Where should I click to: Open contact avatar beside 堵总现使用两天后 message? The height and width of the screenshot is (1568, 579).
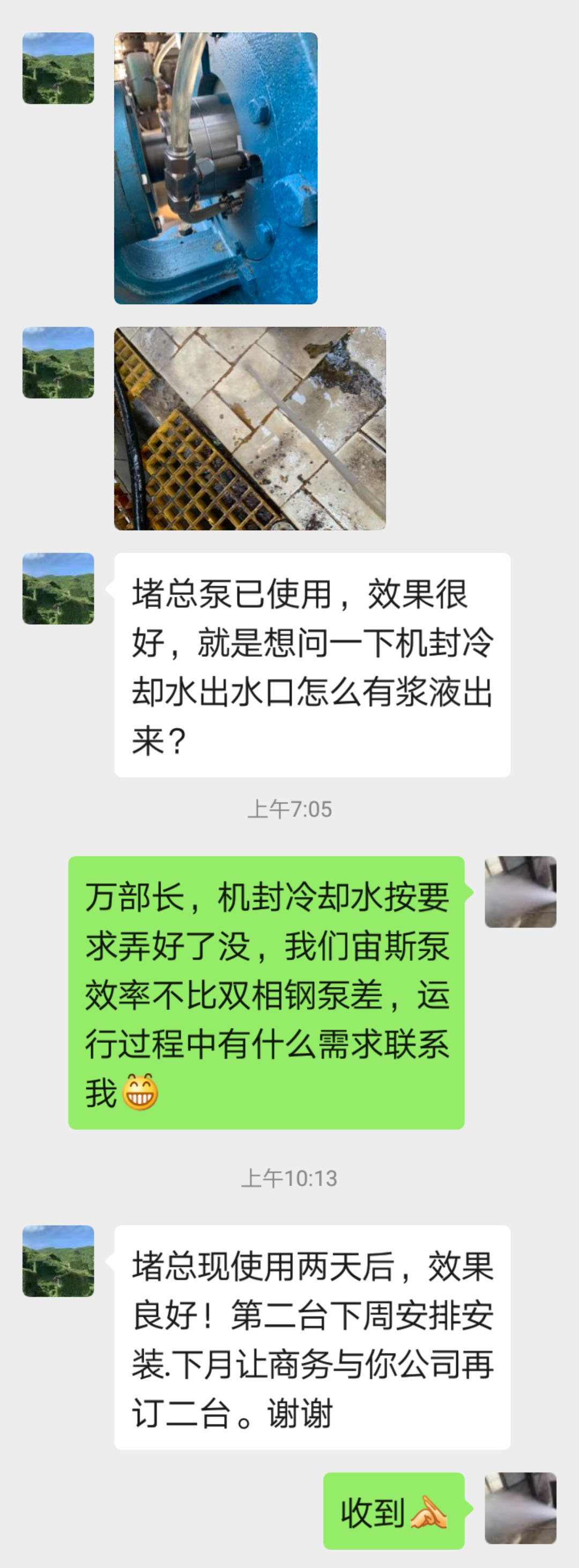[58, 1261]
